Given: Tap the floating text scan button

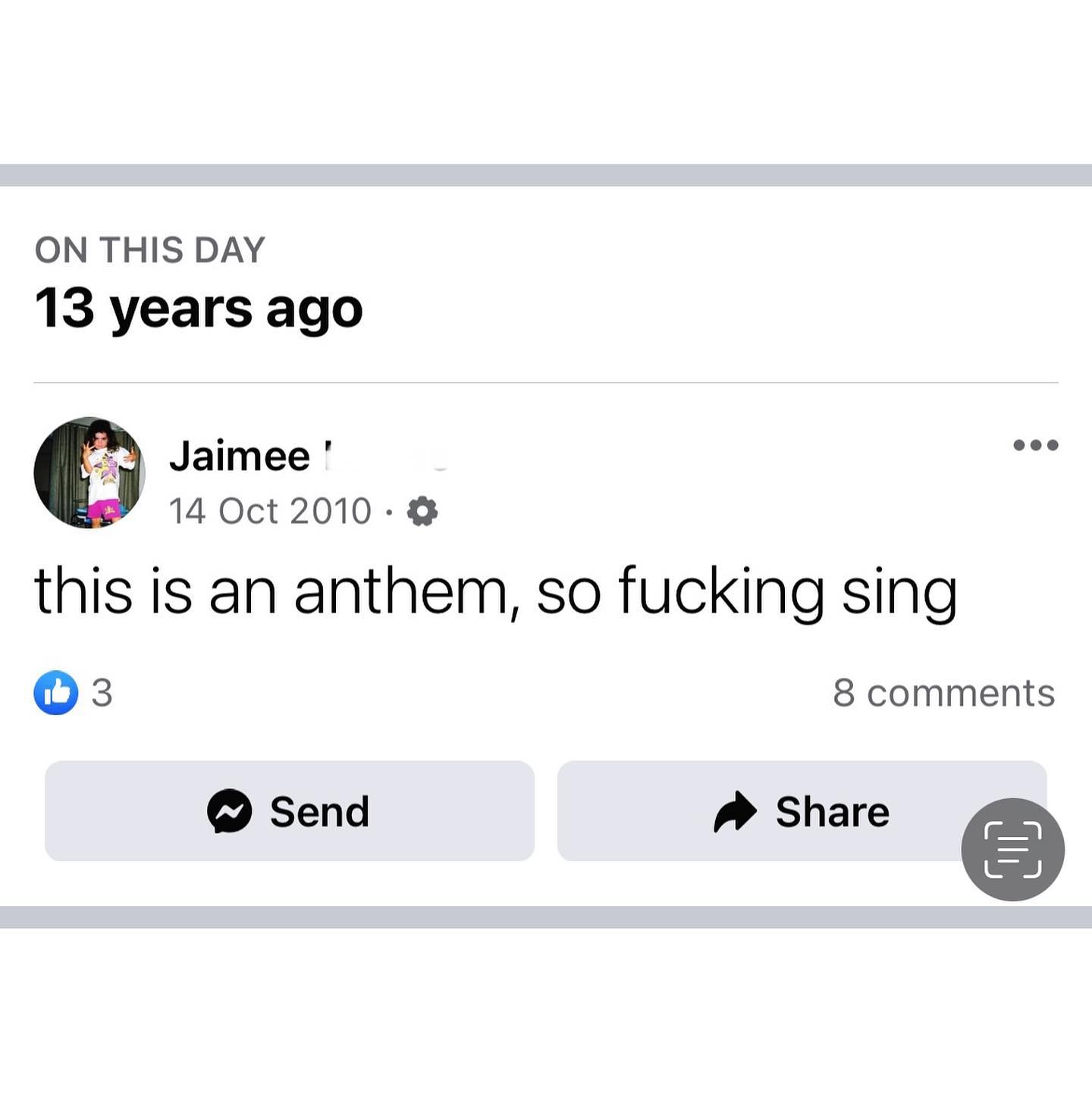Looking at the screenshot, I should click(x=1012, y=850).
